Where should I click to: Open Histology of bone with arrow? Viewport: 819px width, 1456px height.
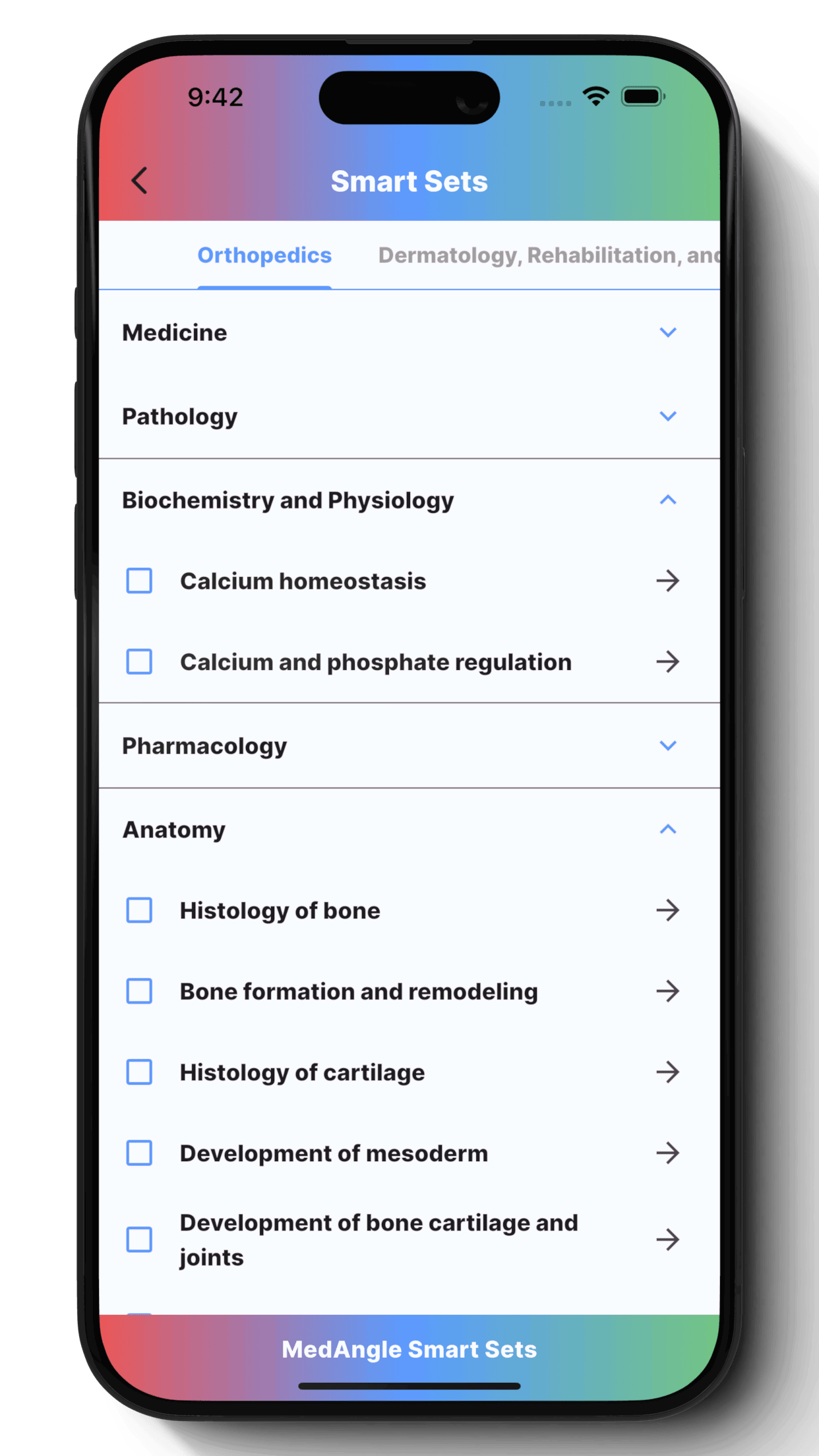click(x=668, y=910)
